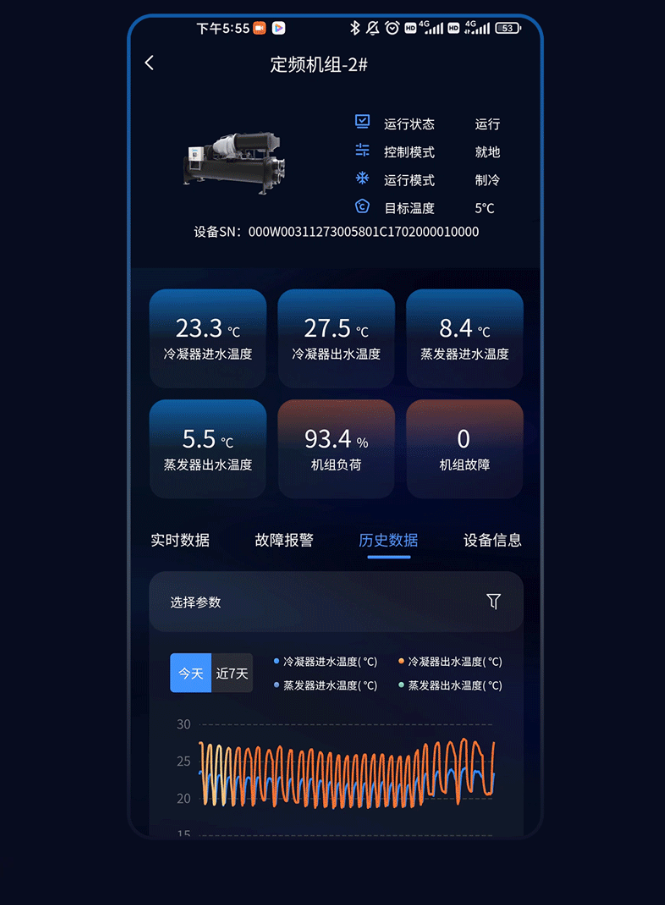Go back from the 定频机组-2# page
Screen dimensions: 665x905
149,63
